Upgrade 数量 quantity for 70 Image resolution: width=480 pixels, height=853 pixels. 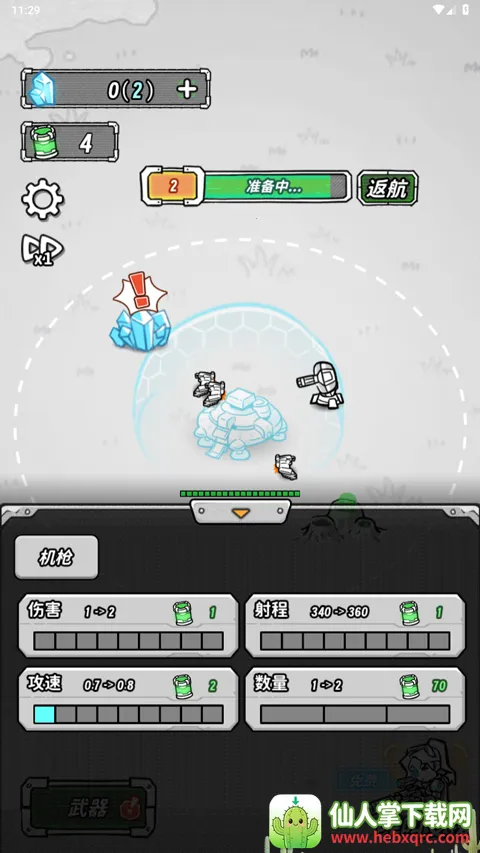(x=355, y=699)
